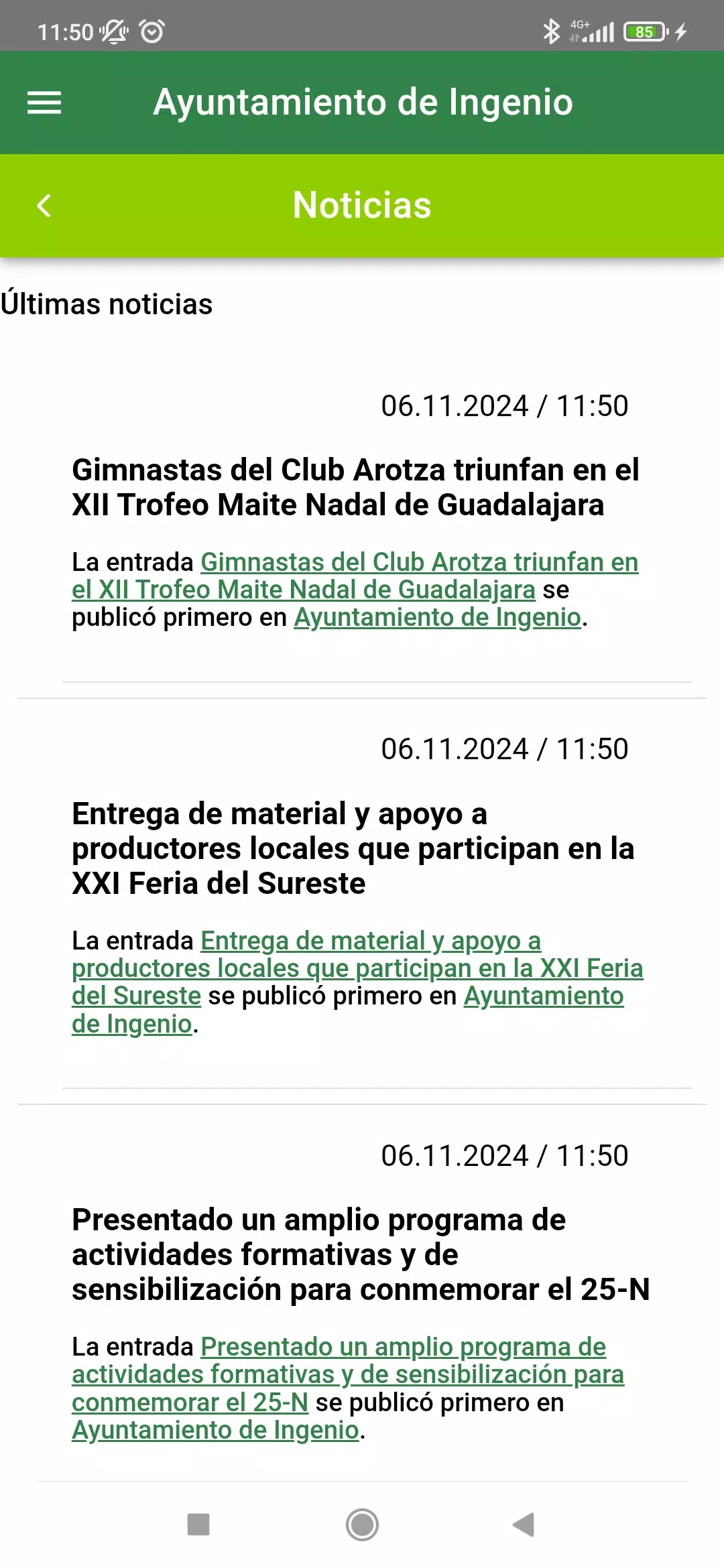Tap Ayuntamiento de Ingenio link under the 25-N news
This screenshot has height=1568, width=724.
[216, 1430]
